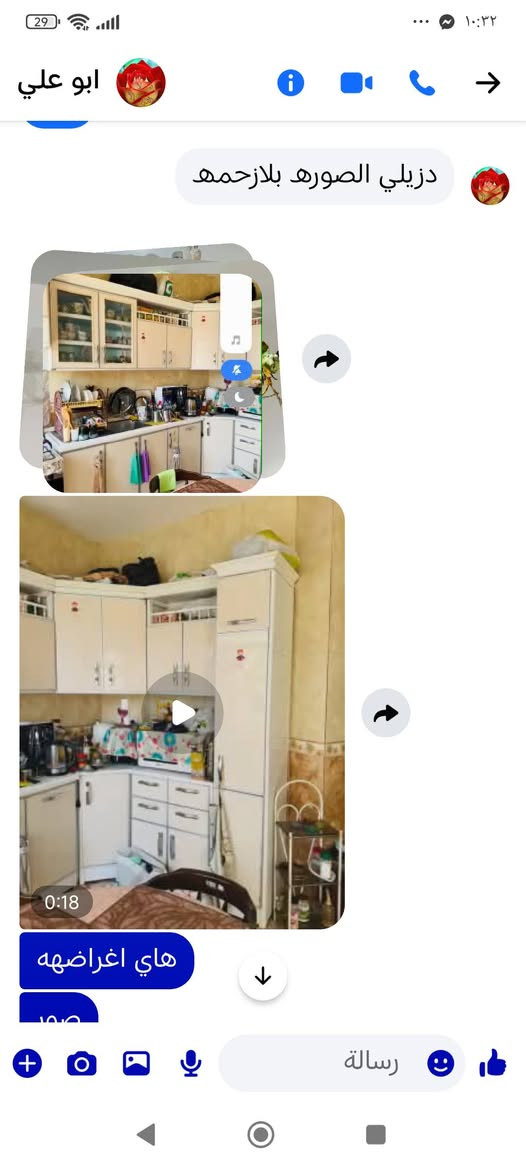
Task: Open the conversation info icon
Action: point(291,83)
